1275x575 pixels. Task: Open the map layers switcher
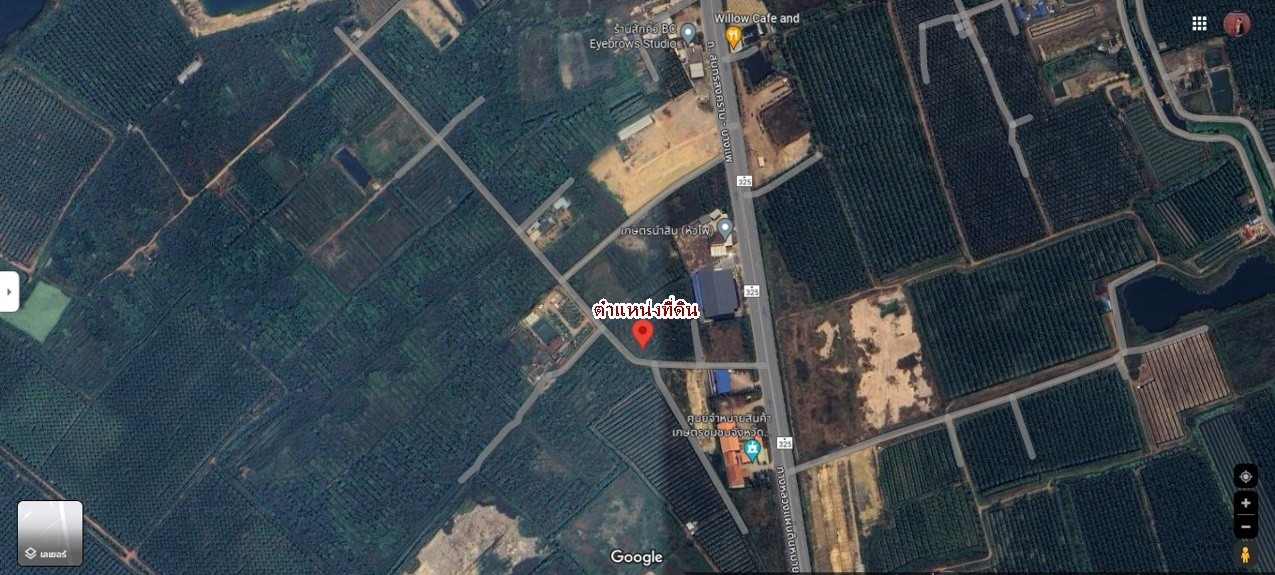pos(50,533)
